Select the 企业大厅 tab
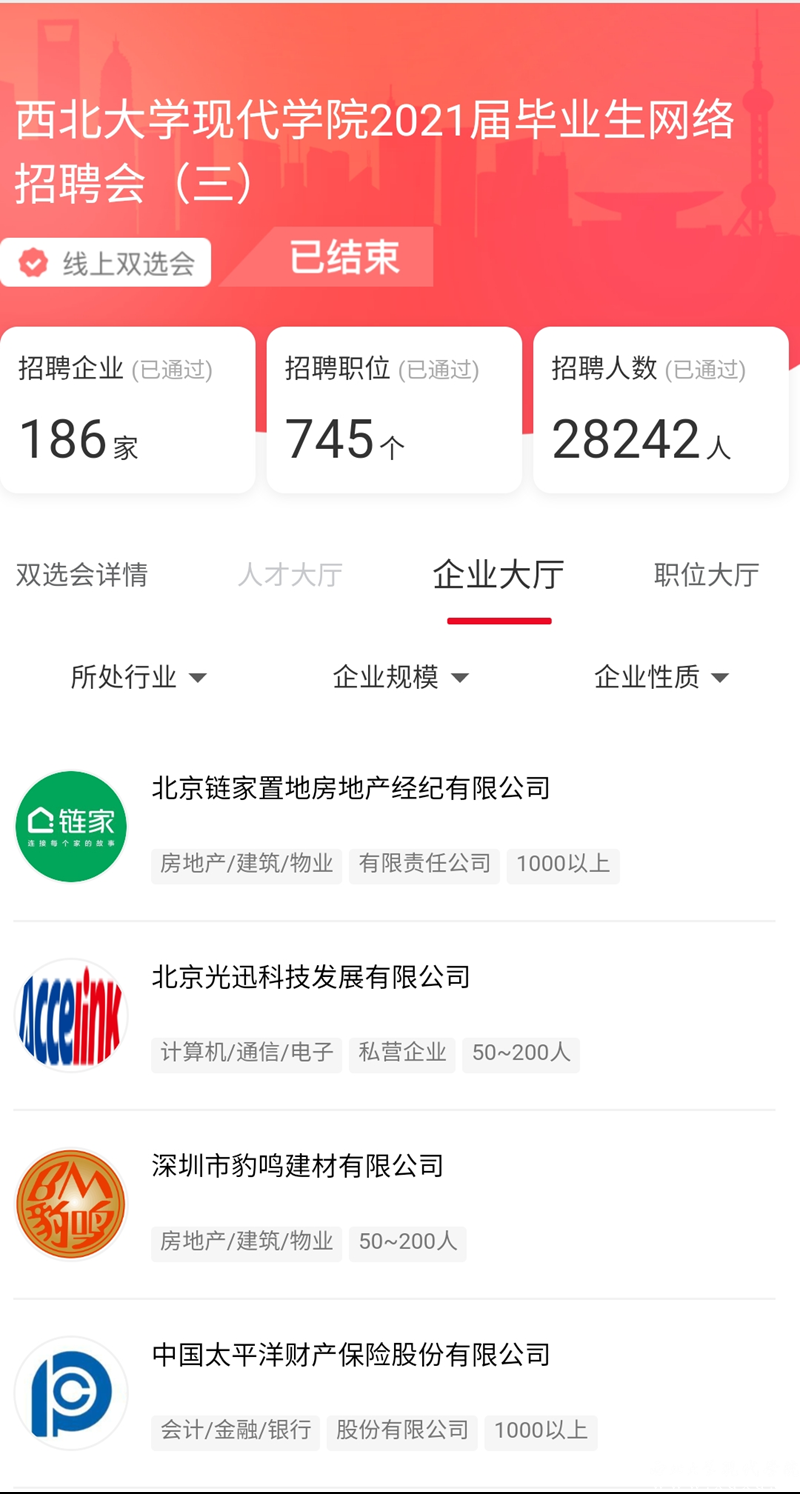 pyautogui.click(x=498, y=575)
